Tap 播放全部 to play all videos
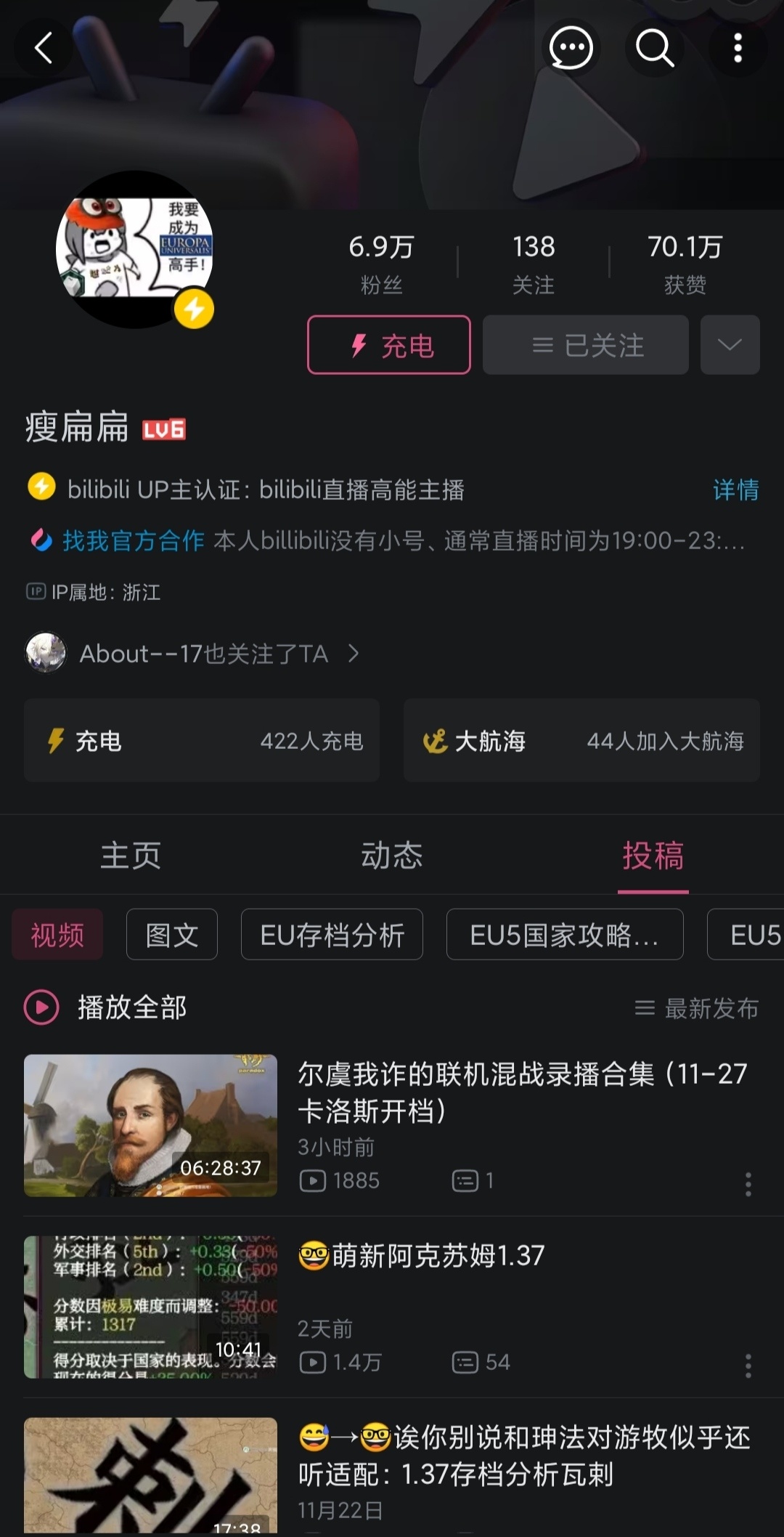The height and width of the screenshot is (1537, 784). click(106, 1007)
